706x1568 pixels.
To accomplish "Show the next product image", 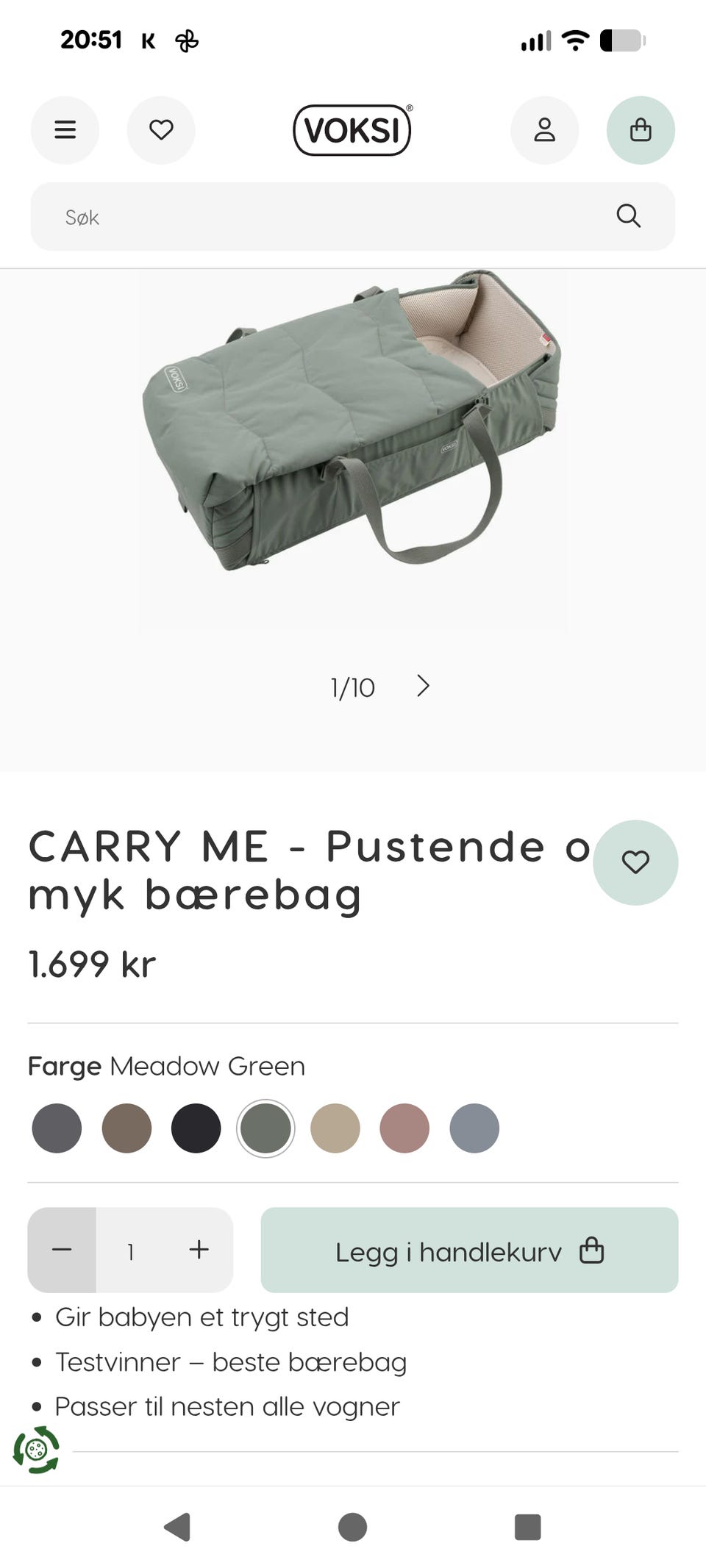I will [424, 686].
